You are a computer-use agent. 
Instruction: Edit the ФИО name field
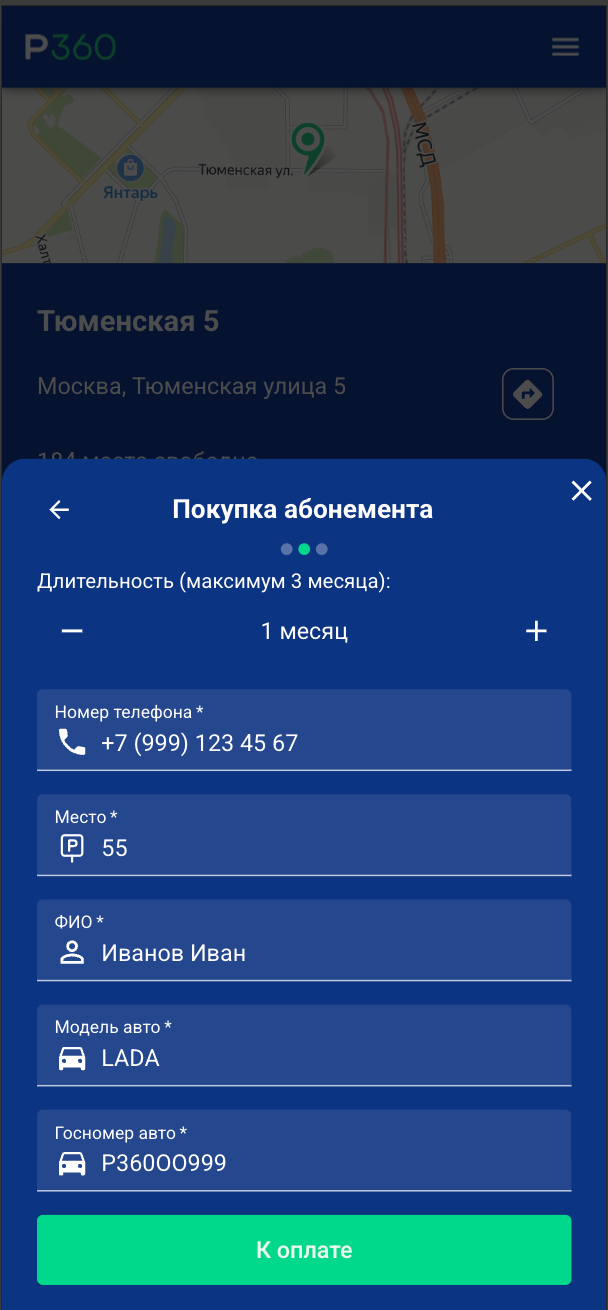point(304,940)
